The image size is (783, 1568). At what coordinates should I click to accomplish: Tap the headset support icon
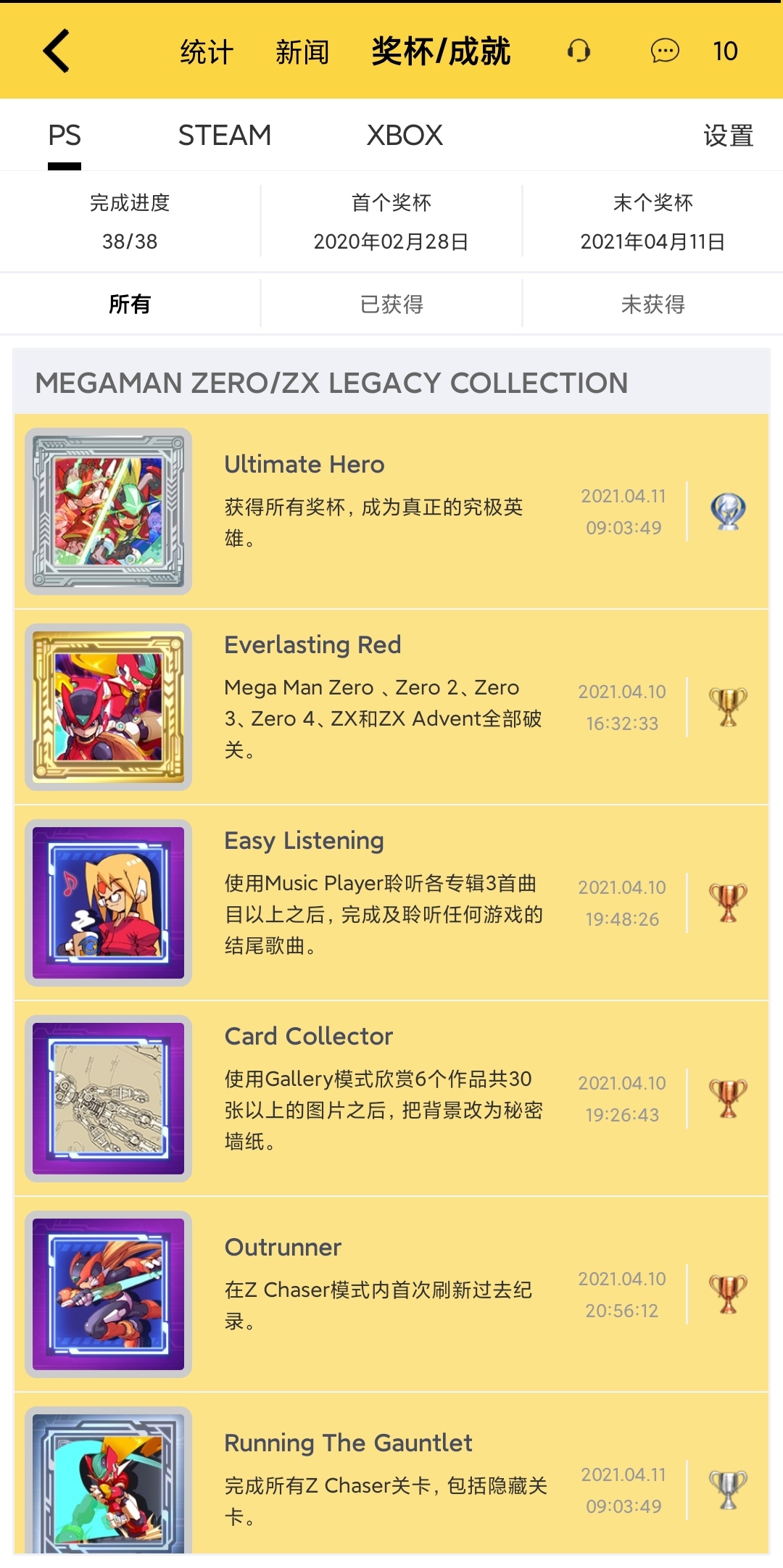(579, 51)
